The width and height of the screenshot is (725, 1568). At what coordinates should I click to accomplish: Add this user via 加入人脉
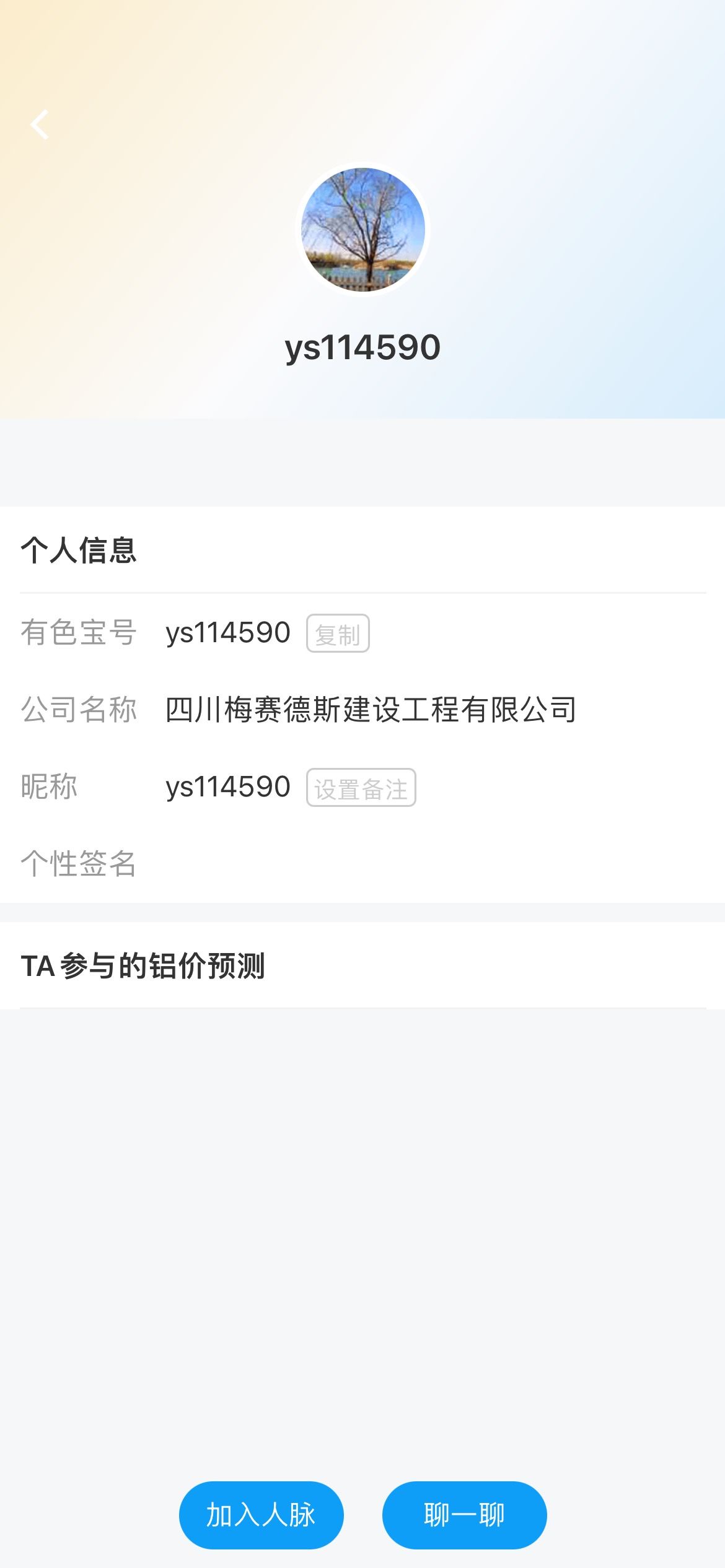(x=261, y=1515)
